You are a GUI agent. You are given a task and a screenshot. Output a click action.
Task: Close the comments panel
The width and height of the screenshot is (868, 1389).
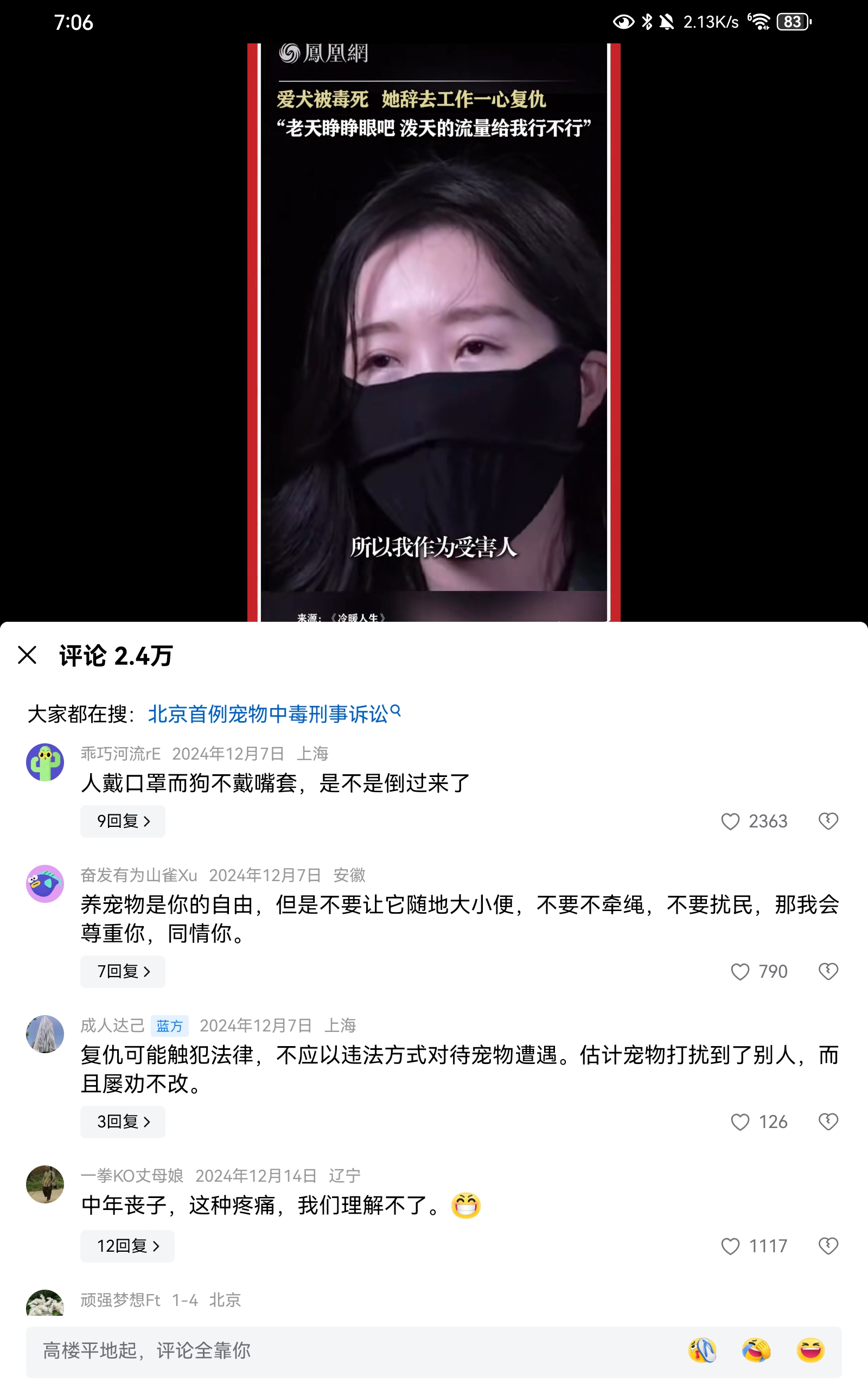click(27, 655)
